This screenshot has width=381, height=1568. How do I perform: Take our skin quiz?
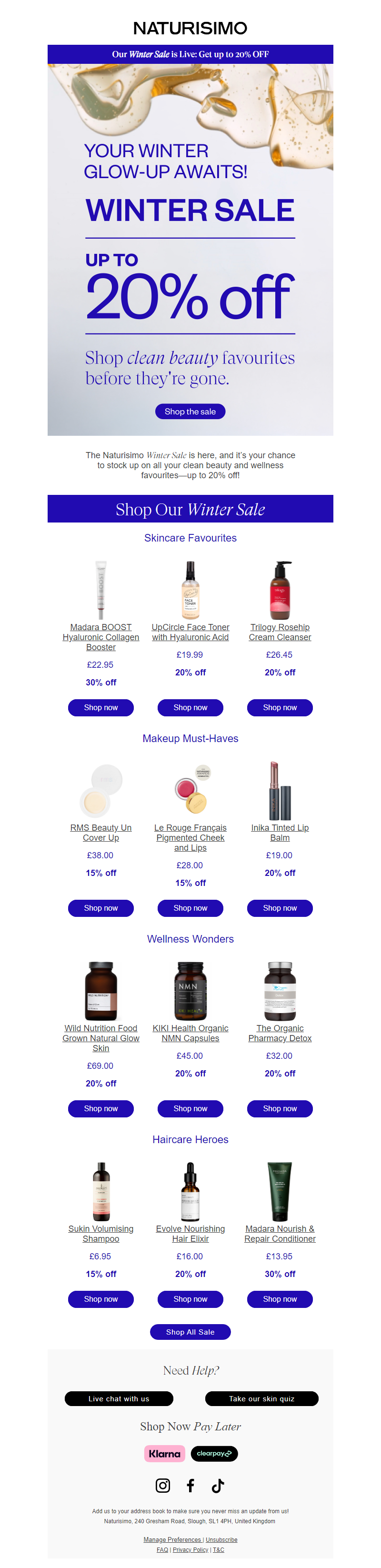pyautogui.click(x=261, y=1398)
